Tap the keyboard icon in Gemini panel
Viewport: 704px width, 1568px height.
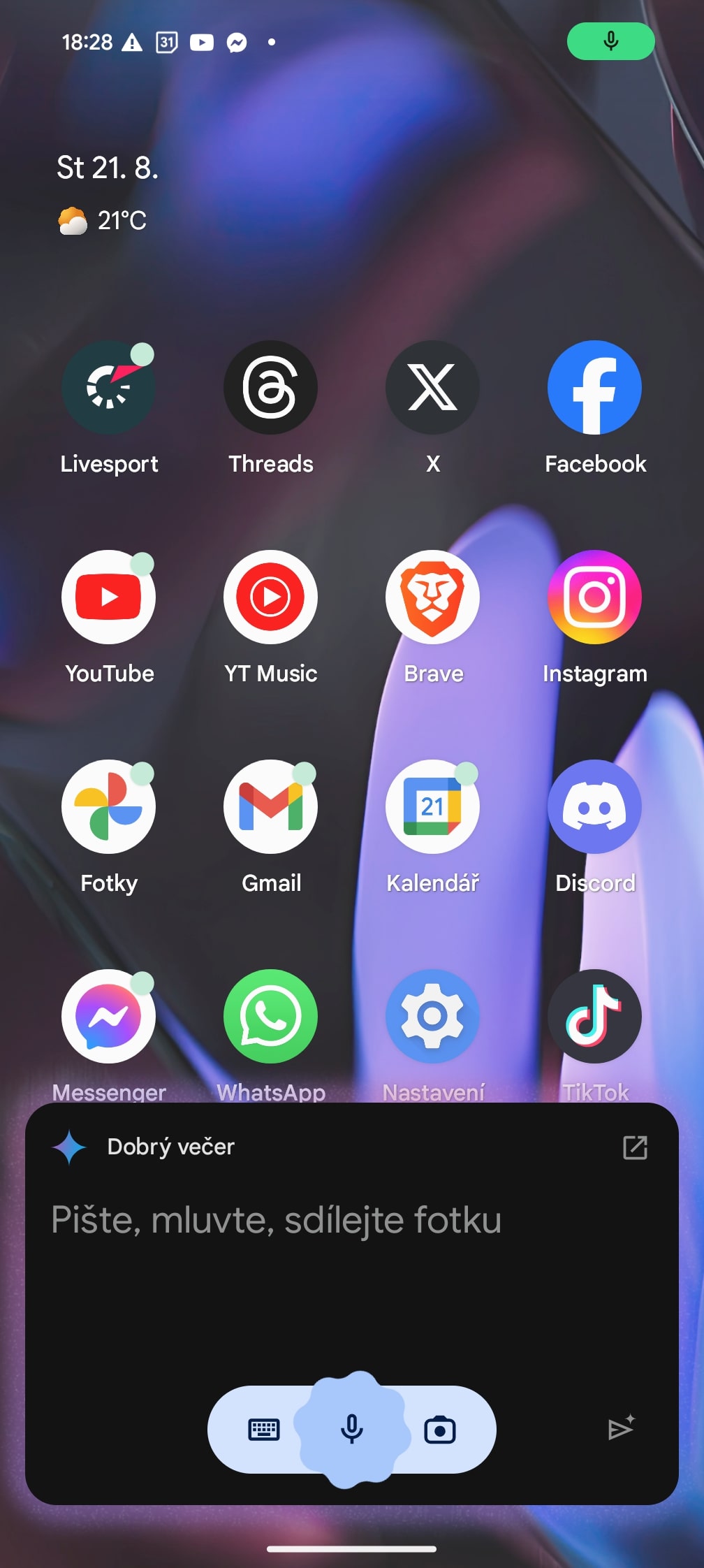click(264, 1430)
